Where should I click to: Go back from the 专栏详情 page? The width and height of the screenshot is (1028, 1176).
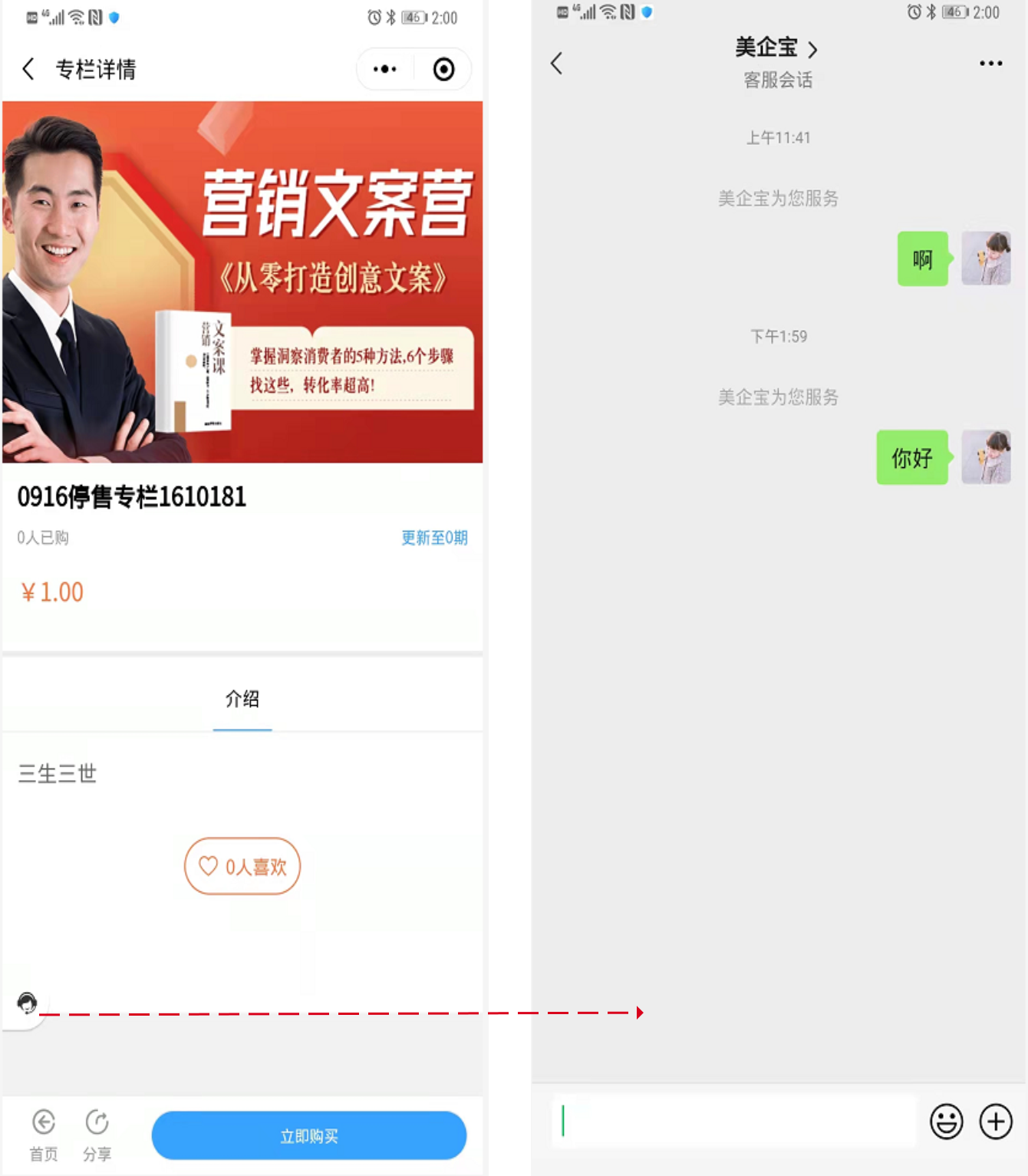point(28,69)
